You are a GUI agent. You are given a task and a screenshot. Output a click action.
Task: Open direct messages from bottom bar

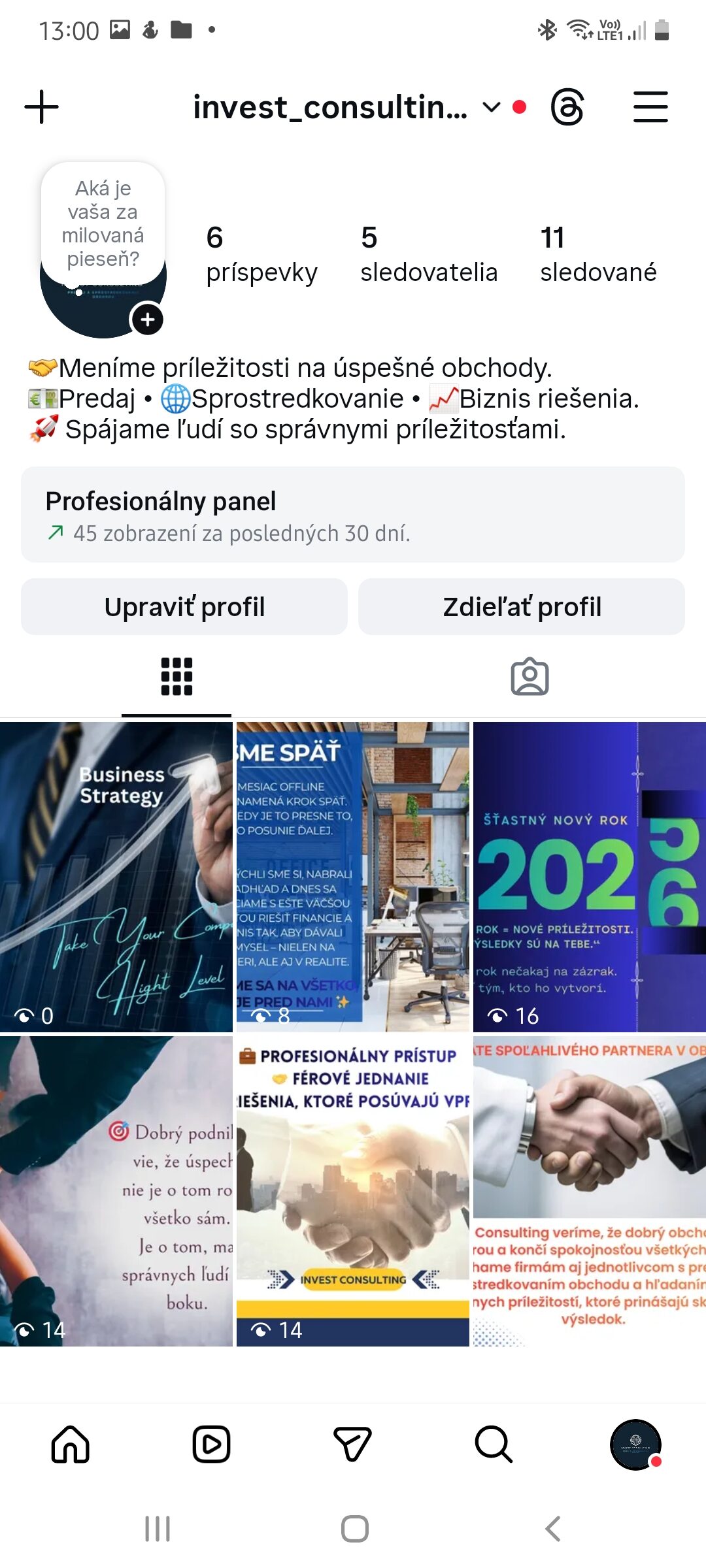[353, 1444]
